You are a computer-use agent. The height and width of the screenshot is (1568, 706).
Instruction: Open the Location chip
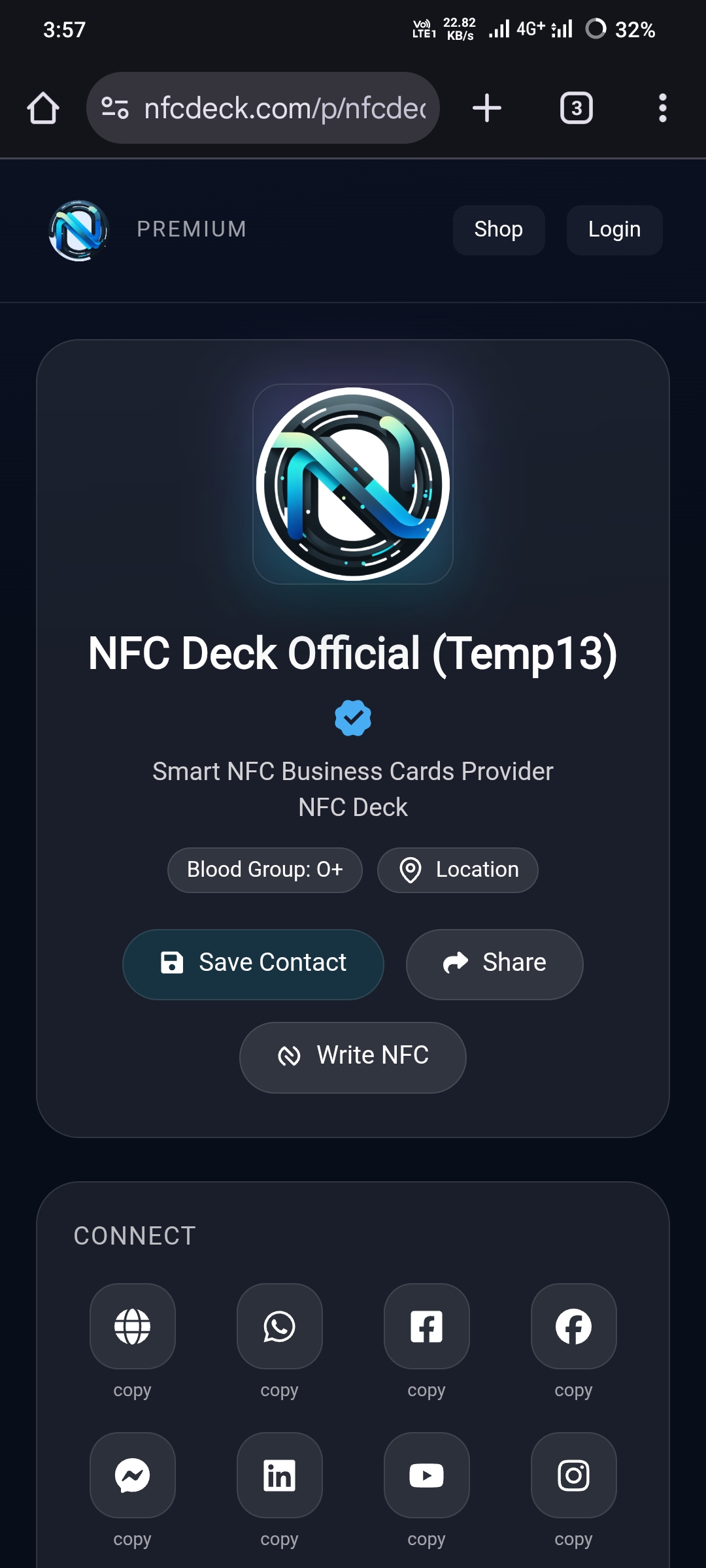[x=458, y=870]
